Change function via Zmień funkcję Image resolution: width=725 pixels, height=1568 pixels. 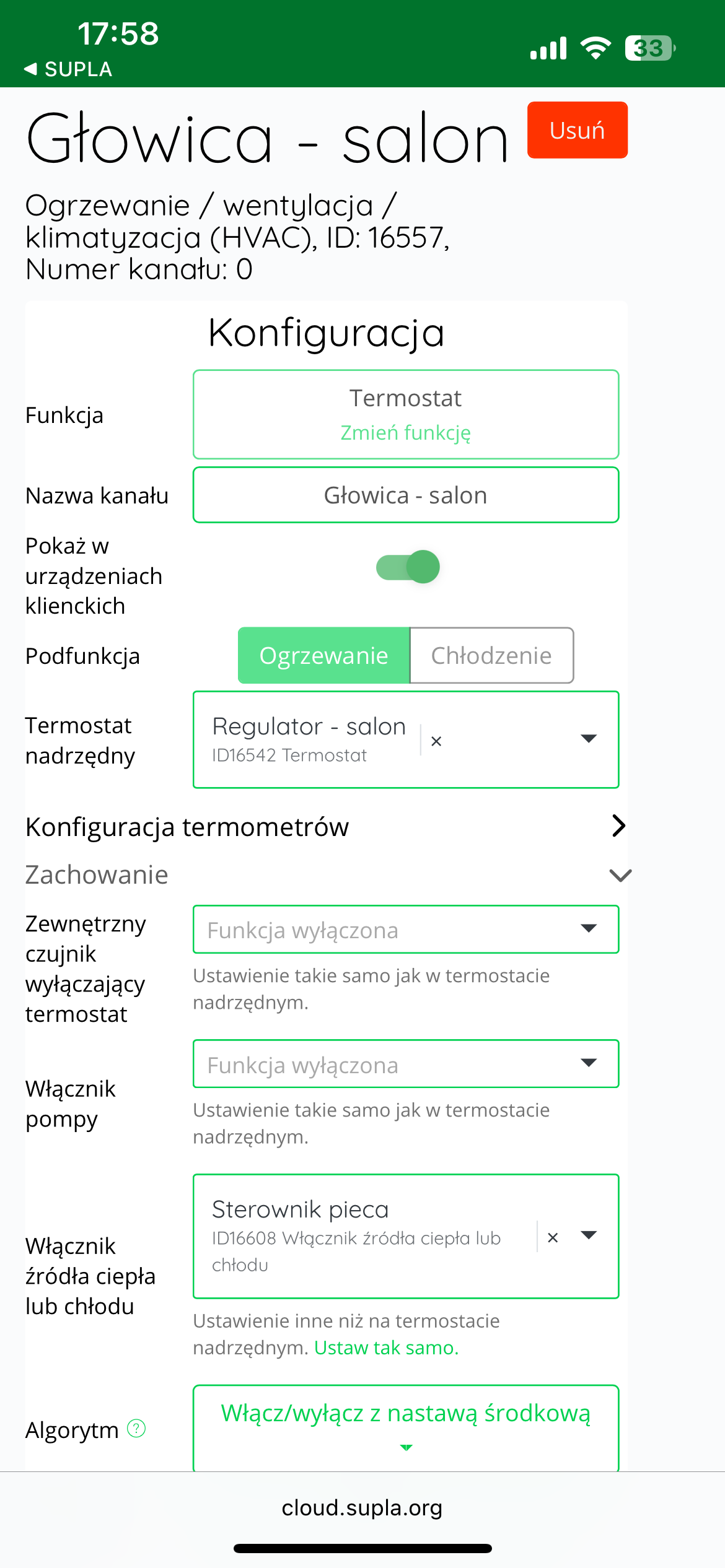[405, 432]
